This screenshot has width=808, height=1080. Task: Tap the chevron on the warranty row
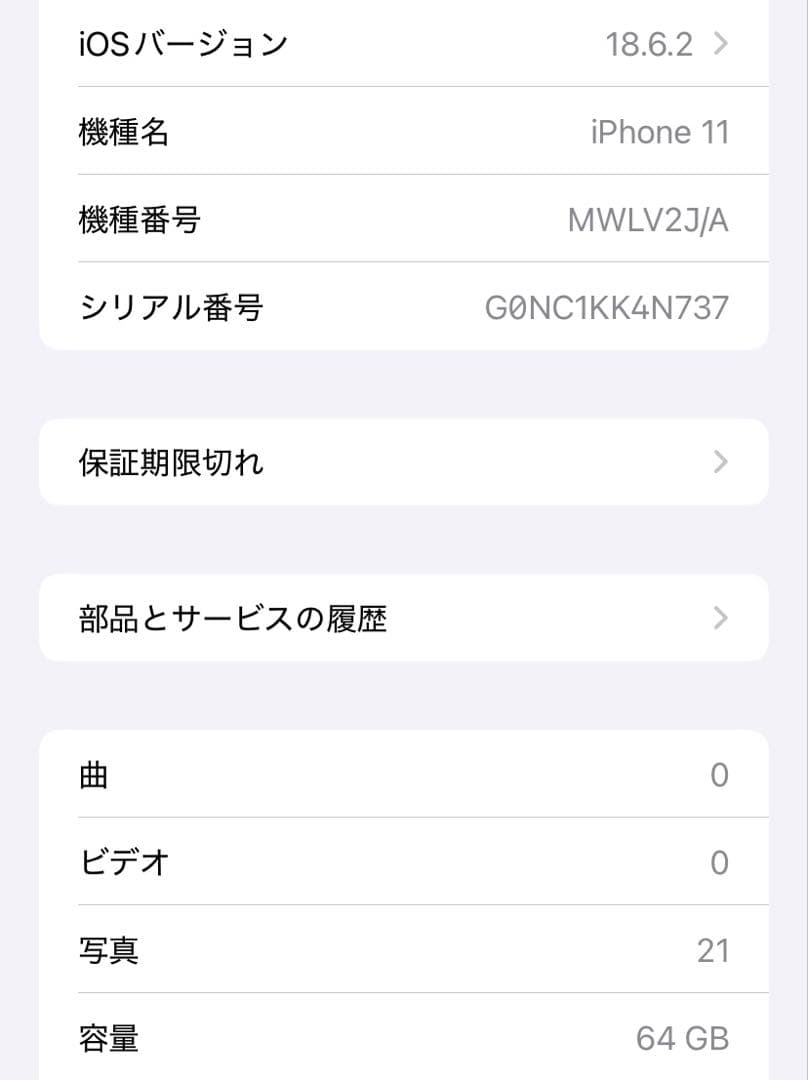pos(719,462)
